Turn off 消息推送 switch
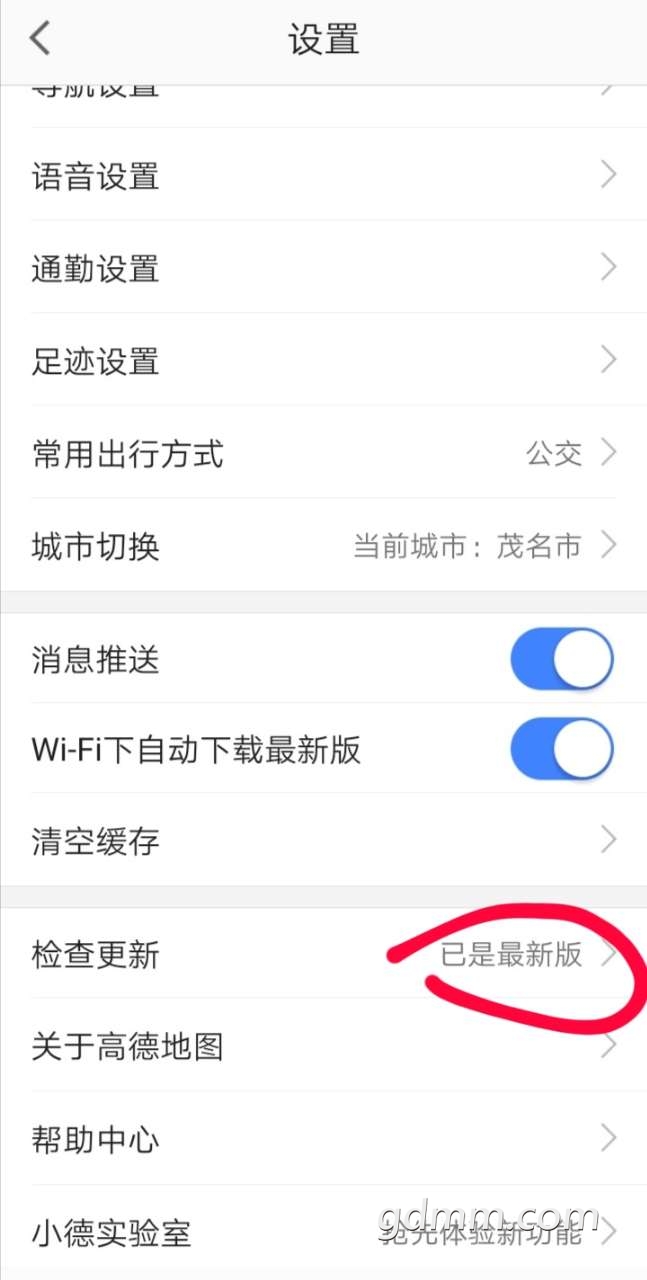This screenshot has width=647, height=1280. pyautogui.click(x=561, y=659)
